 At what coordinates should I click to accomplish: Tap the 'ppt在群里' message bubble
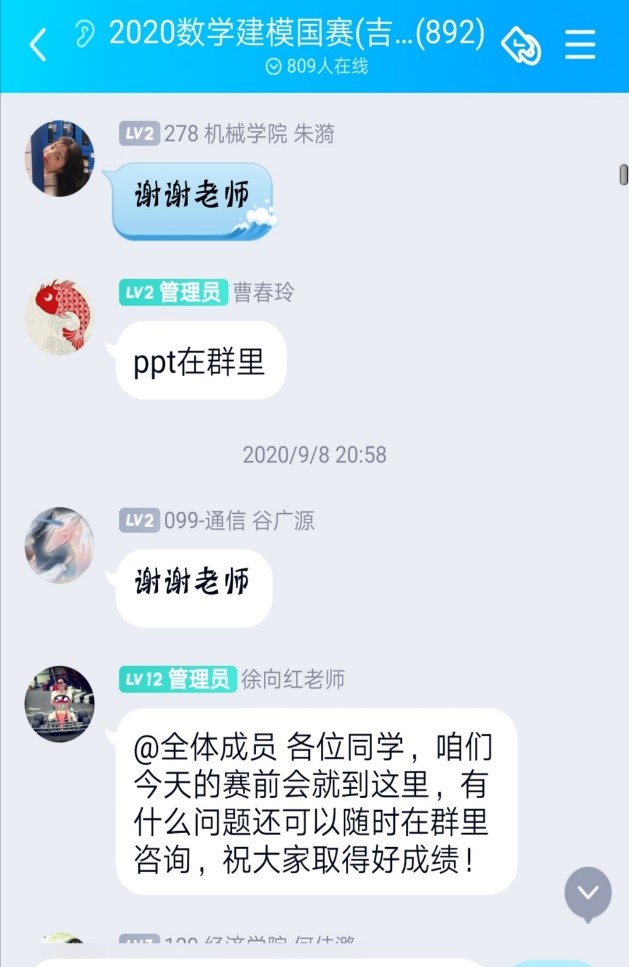(200, 362)
